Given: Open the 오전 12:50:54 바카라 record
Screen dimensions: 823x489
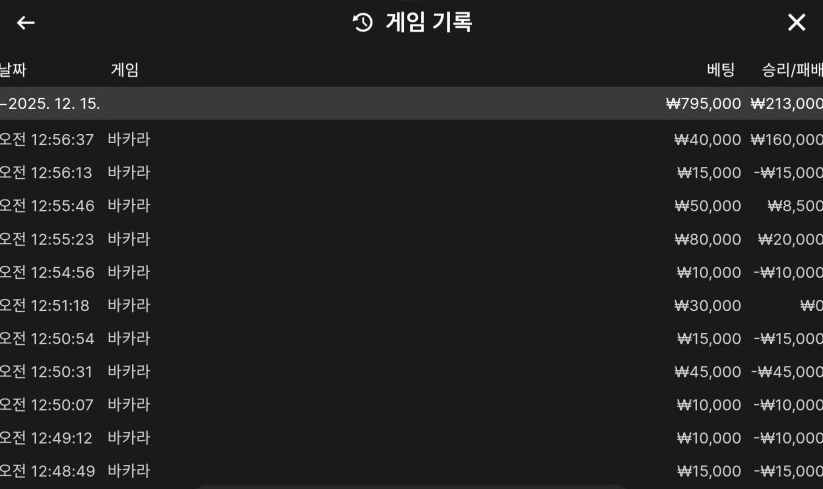Looking at the screenshot, I should [x=411, y=339].
